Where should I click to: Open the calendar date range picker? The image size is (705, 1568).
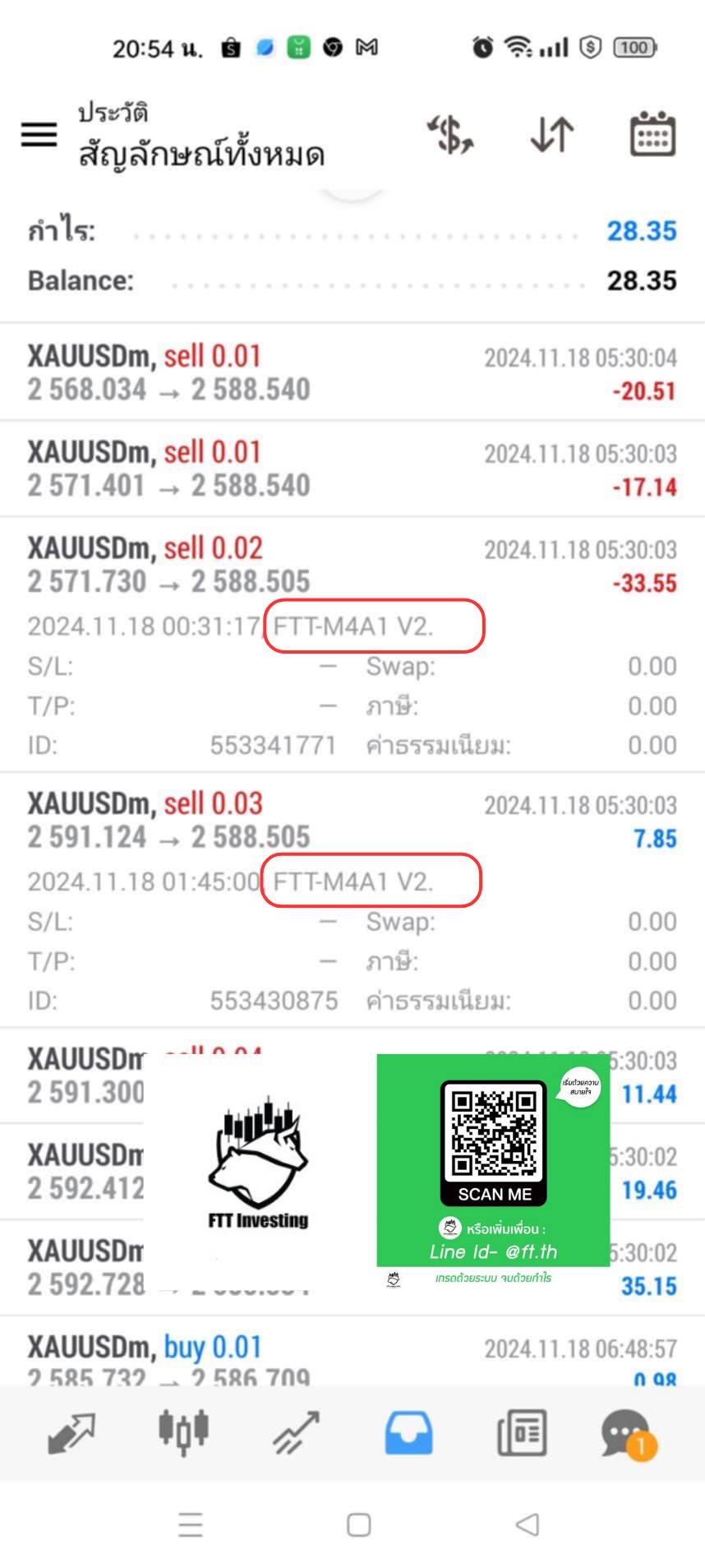652,134
